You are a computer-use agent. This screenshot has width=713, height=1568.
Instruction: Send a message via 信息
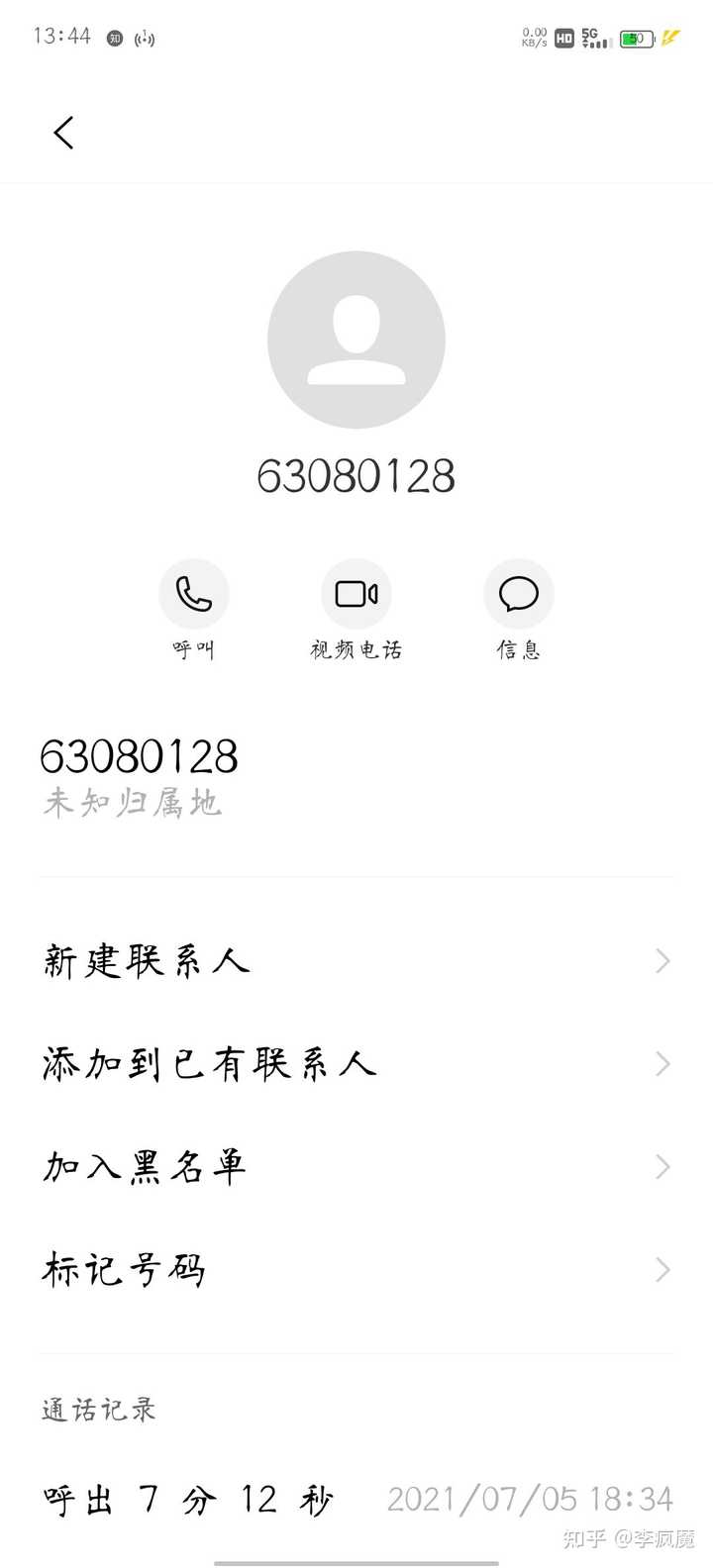click(x=518, y=594)
